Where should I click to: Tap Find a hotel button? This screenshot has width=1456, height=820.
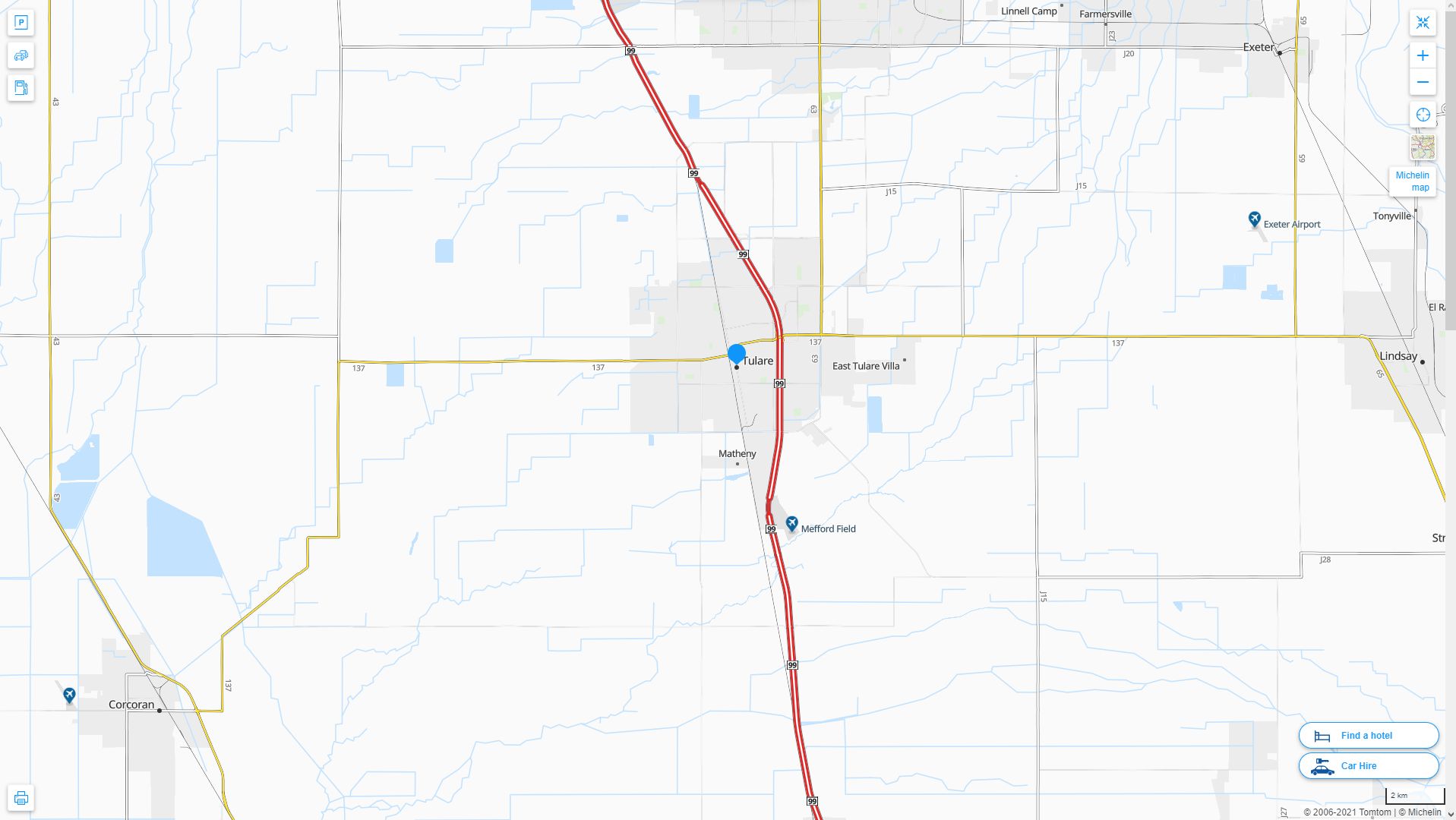click(1368, 735)
